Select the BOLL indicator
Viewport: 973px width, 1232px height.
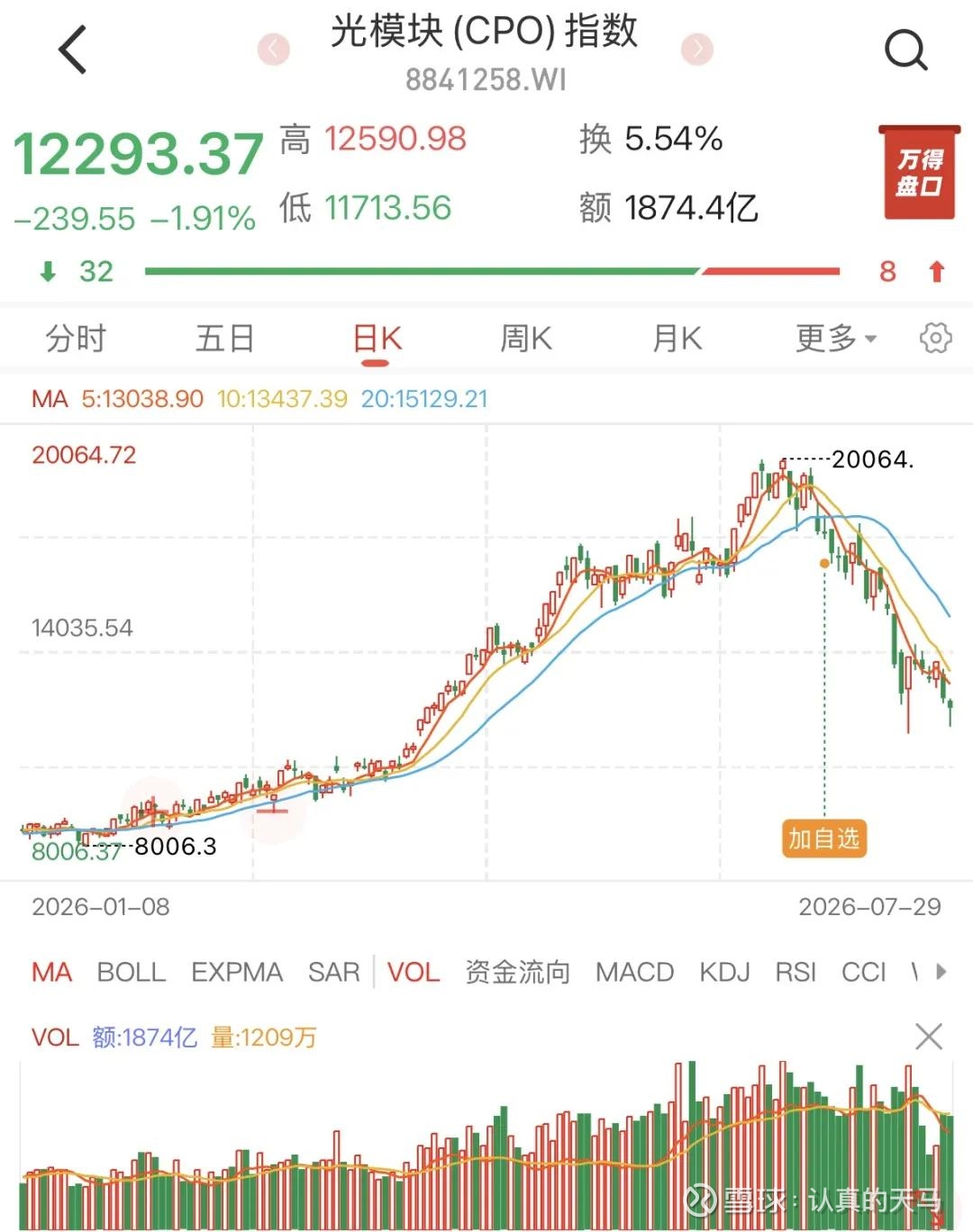coord(132,972)
